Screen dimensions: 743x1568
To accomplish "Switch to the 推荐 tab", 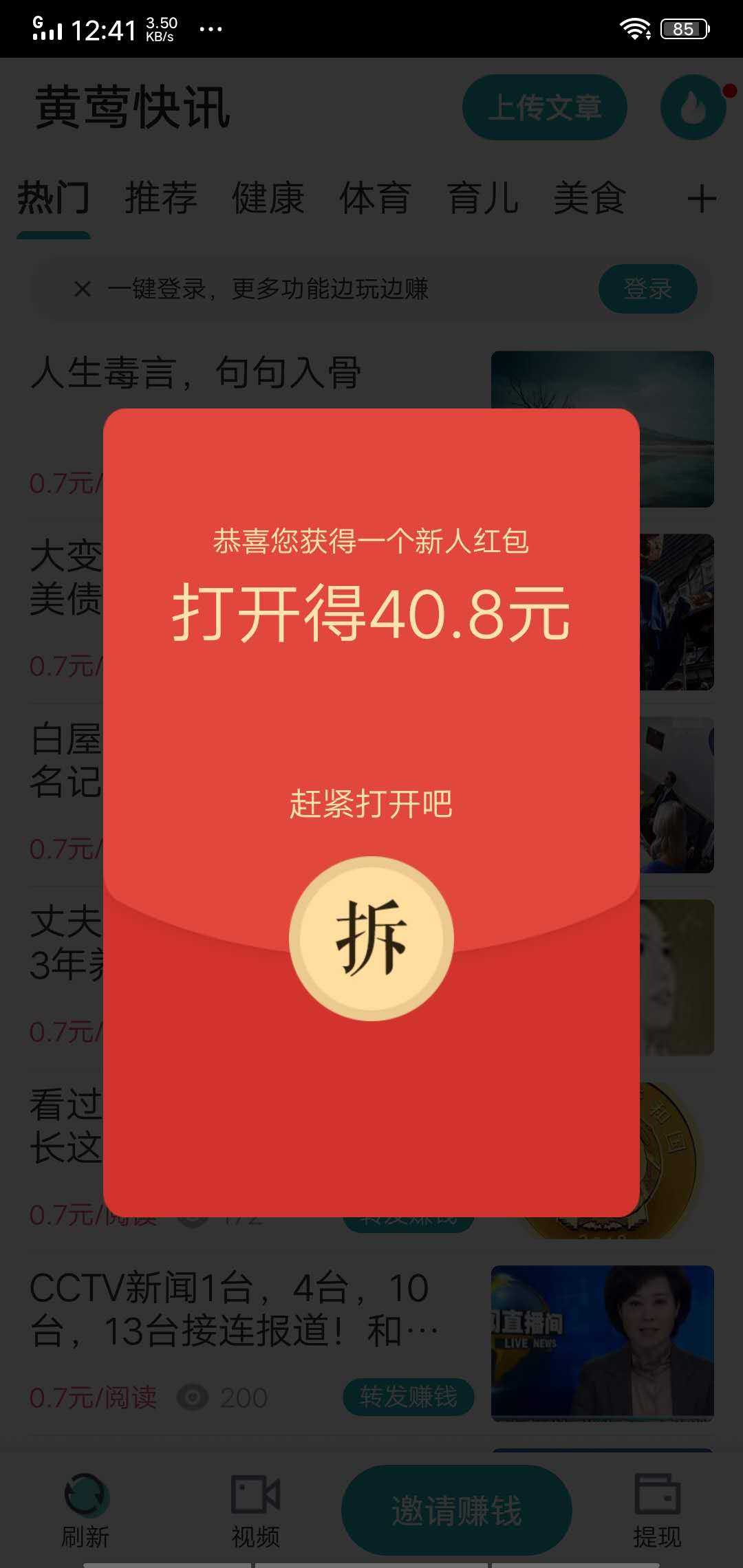I will coord(160,199).
